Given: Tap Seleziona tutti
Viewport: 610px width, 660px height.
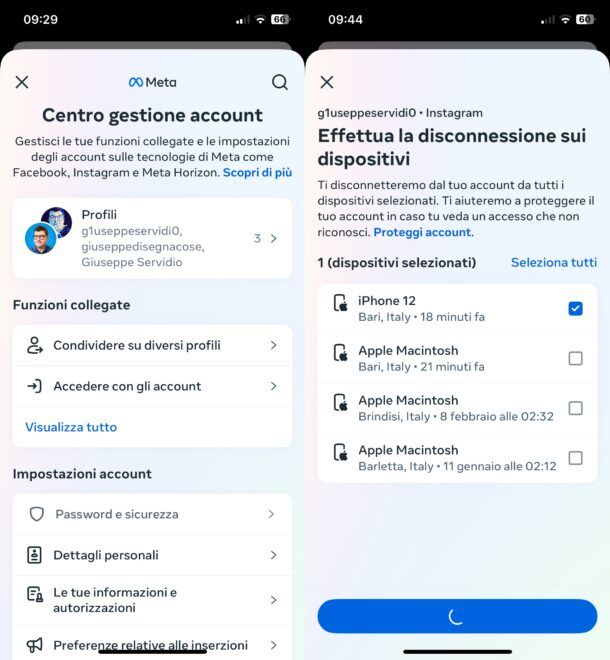Looking at the screenshot, I should 553,263.
